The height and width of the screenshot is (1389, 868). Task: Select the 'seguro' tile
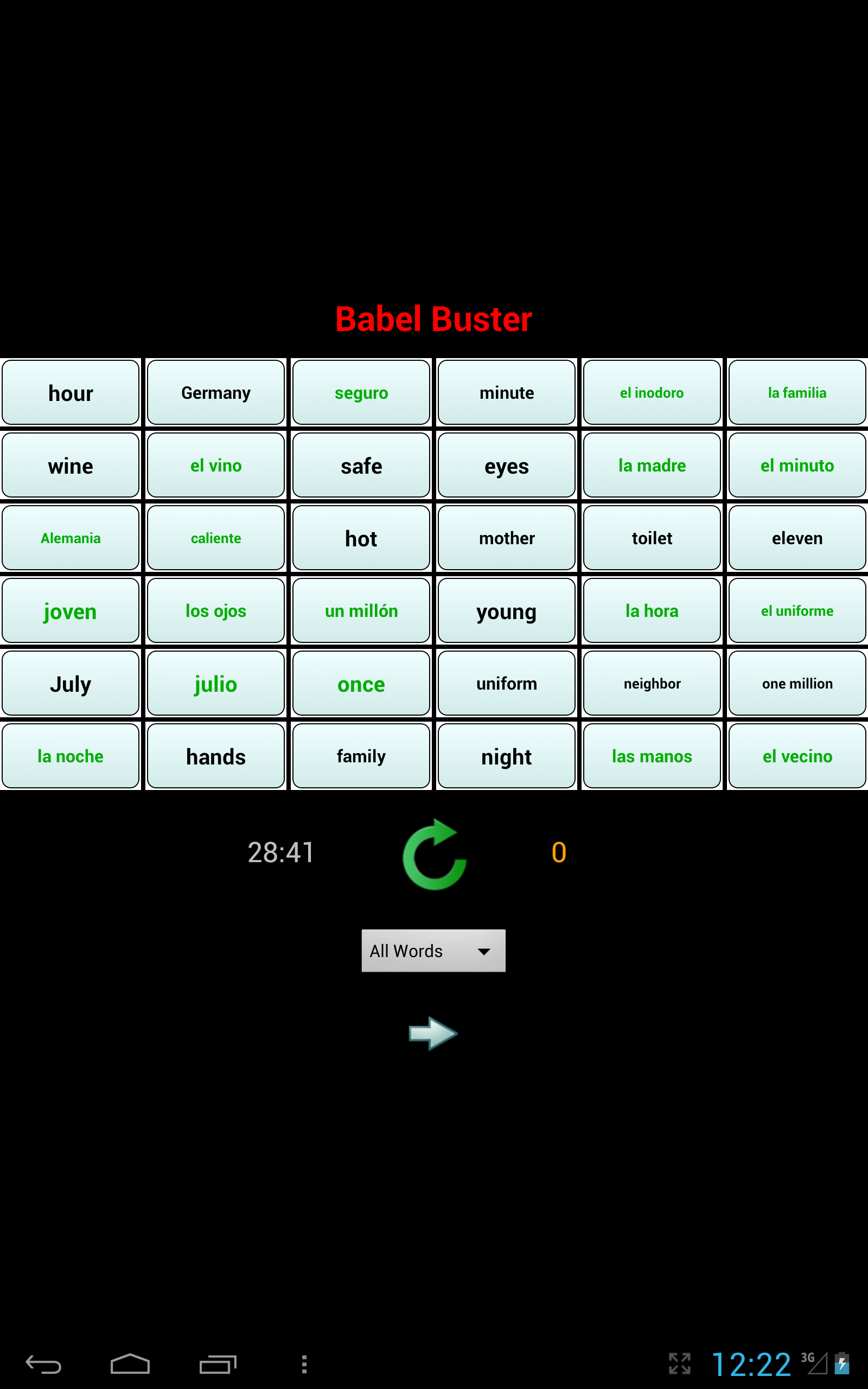coord(361,393)
